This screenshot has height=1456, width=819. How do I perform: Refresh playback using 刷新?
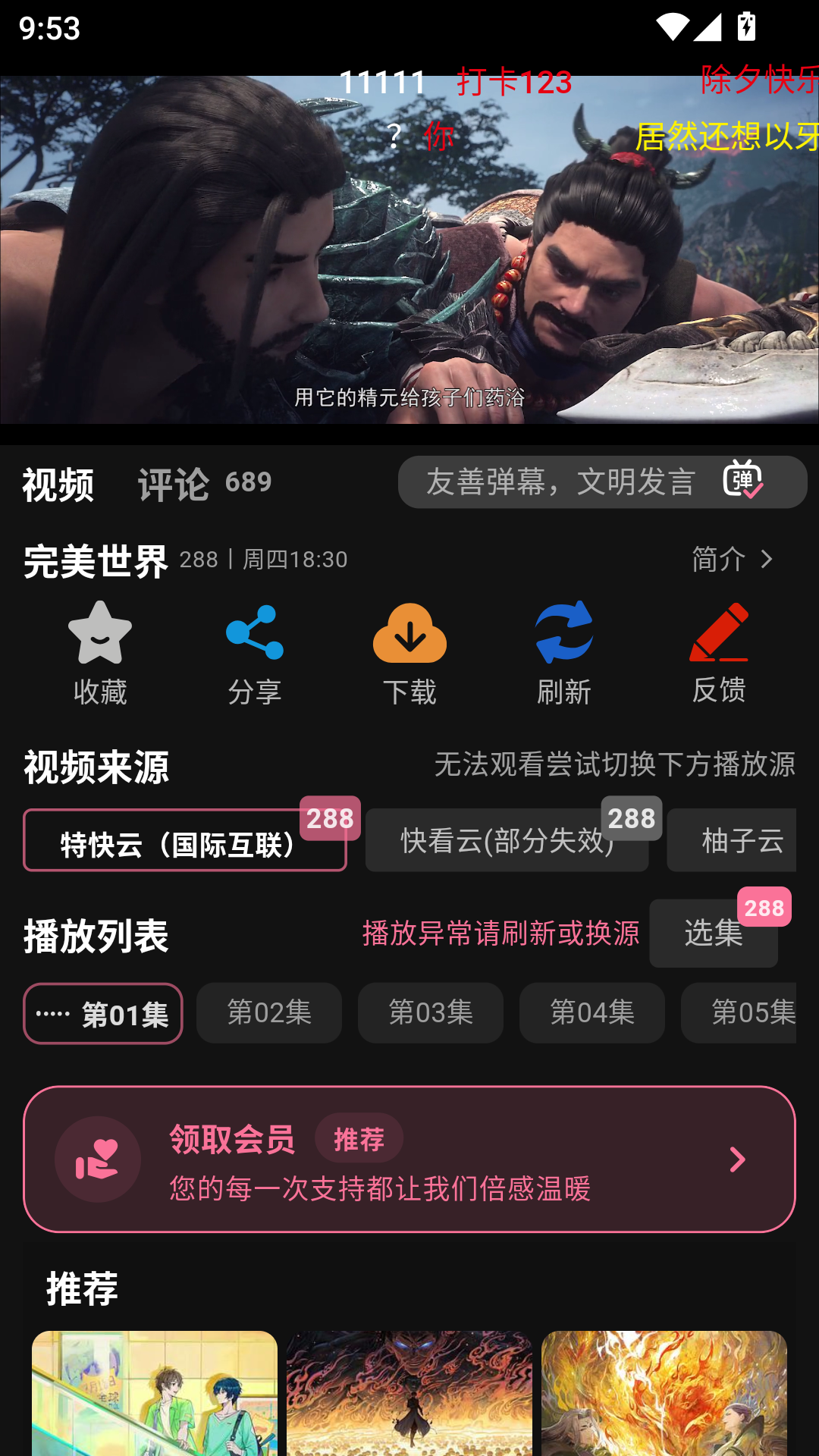tap(564, 654)
